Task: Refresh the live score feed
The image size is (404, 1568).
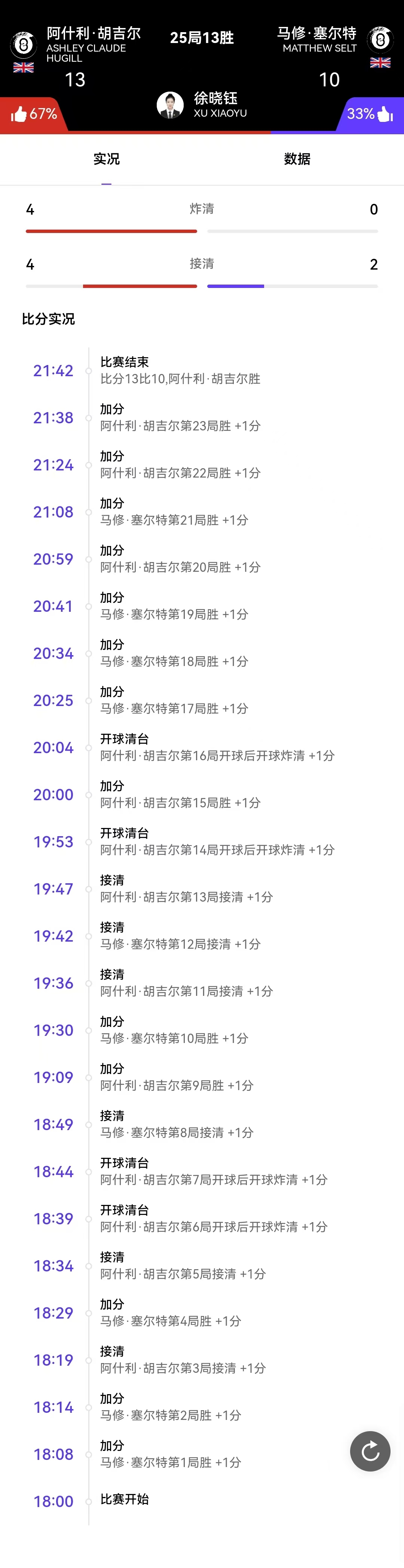Action: 370,1451
